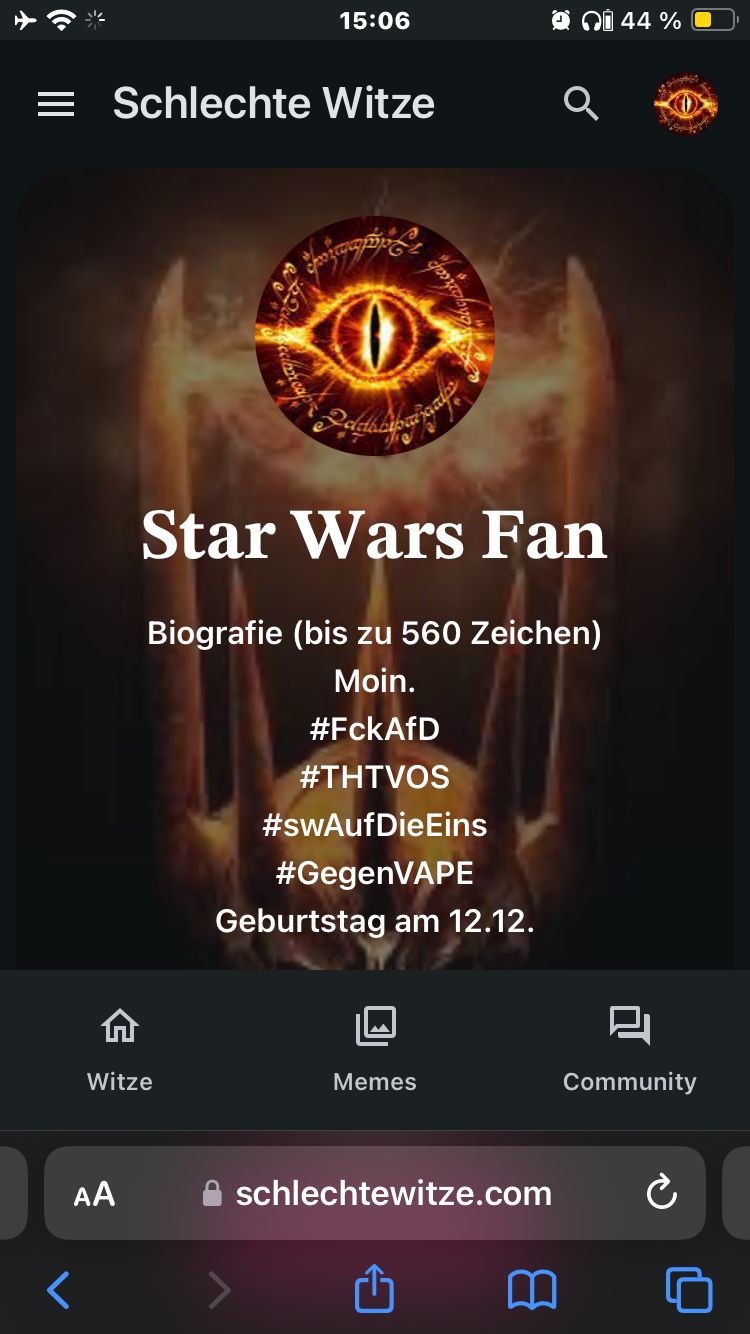The width and height of the screenshot is (750, 1334).
Task: Reload the schlechtewitze.com page
Action: [x=661, y=1193]
